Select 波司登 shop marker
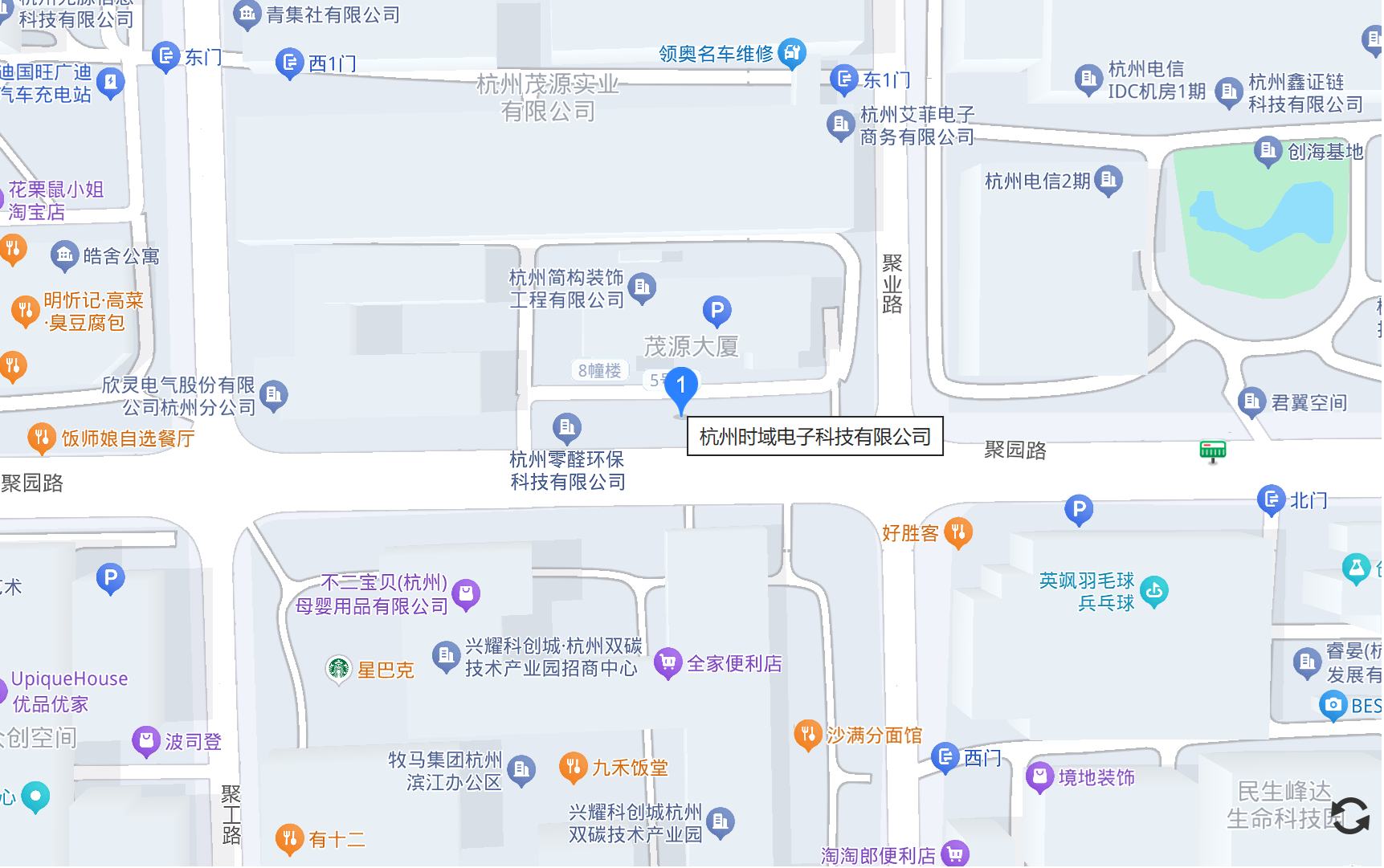1384x868 pixels. [x=146, y=741]
